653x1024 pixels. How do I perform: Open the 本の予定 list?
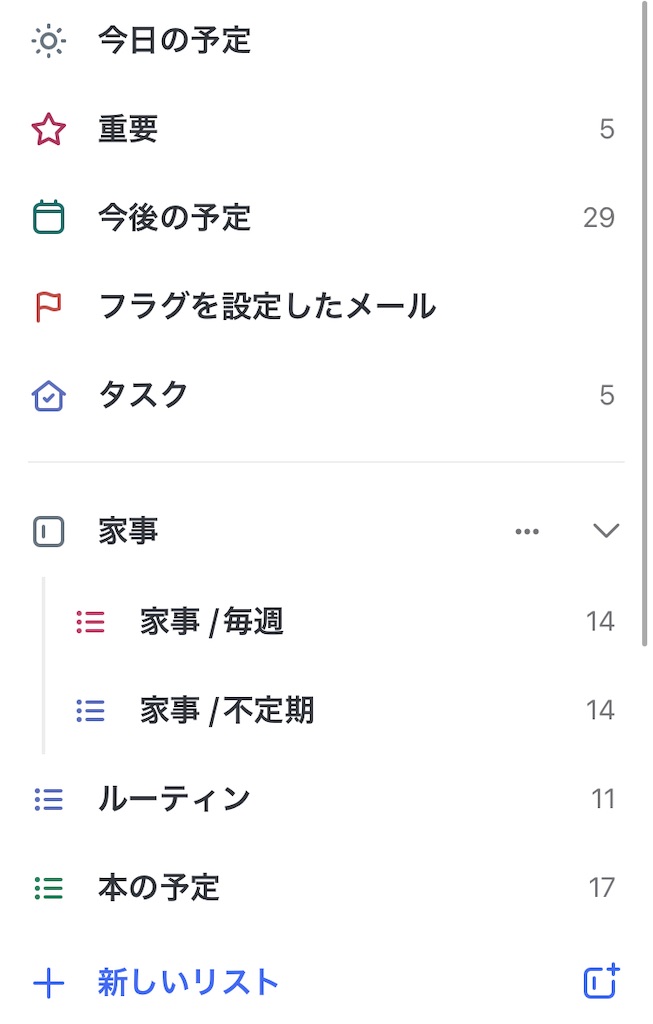pos(159,887)
